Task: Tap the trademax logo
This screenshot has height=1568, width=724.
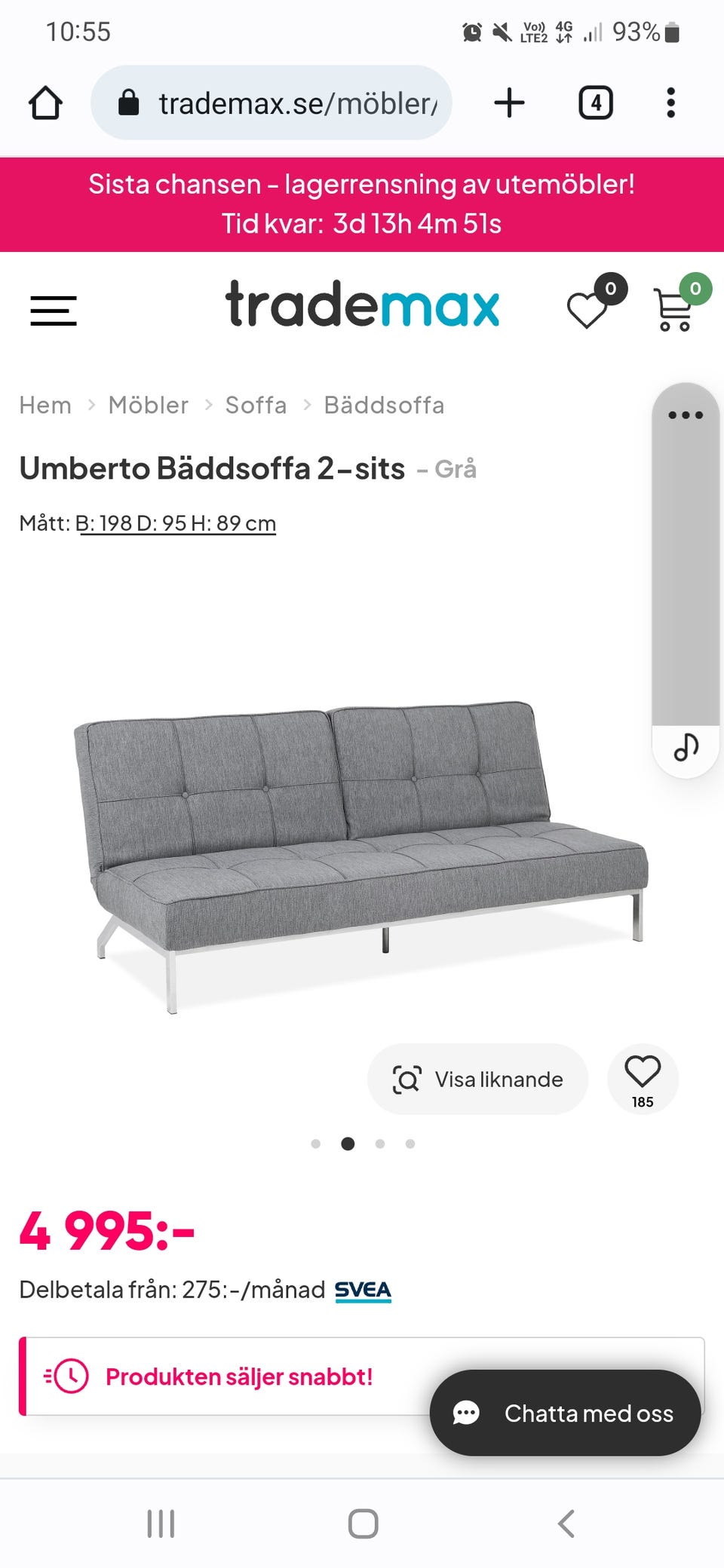Action: pos(360,305)
